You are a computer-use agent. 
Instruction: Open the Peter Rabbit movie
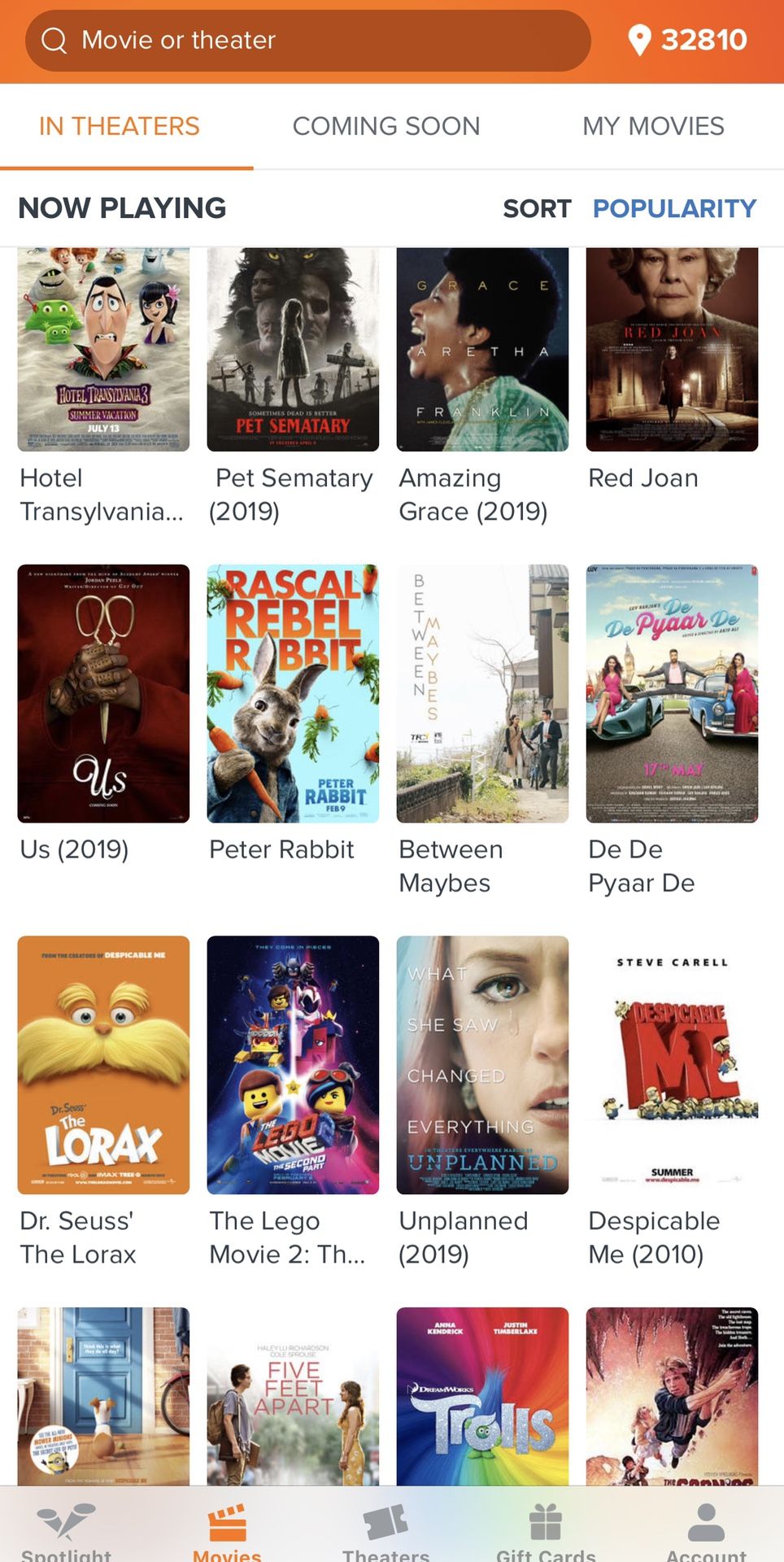293,694
